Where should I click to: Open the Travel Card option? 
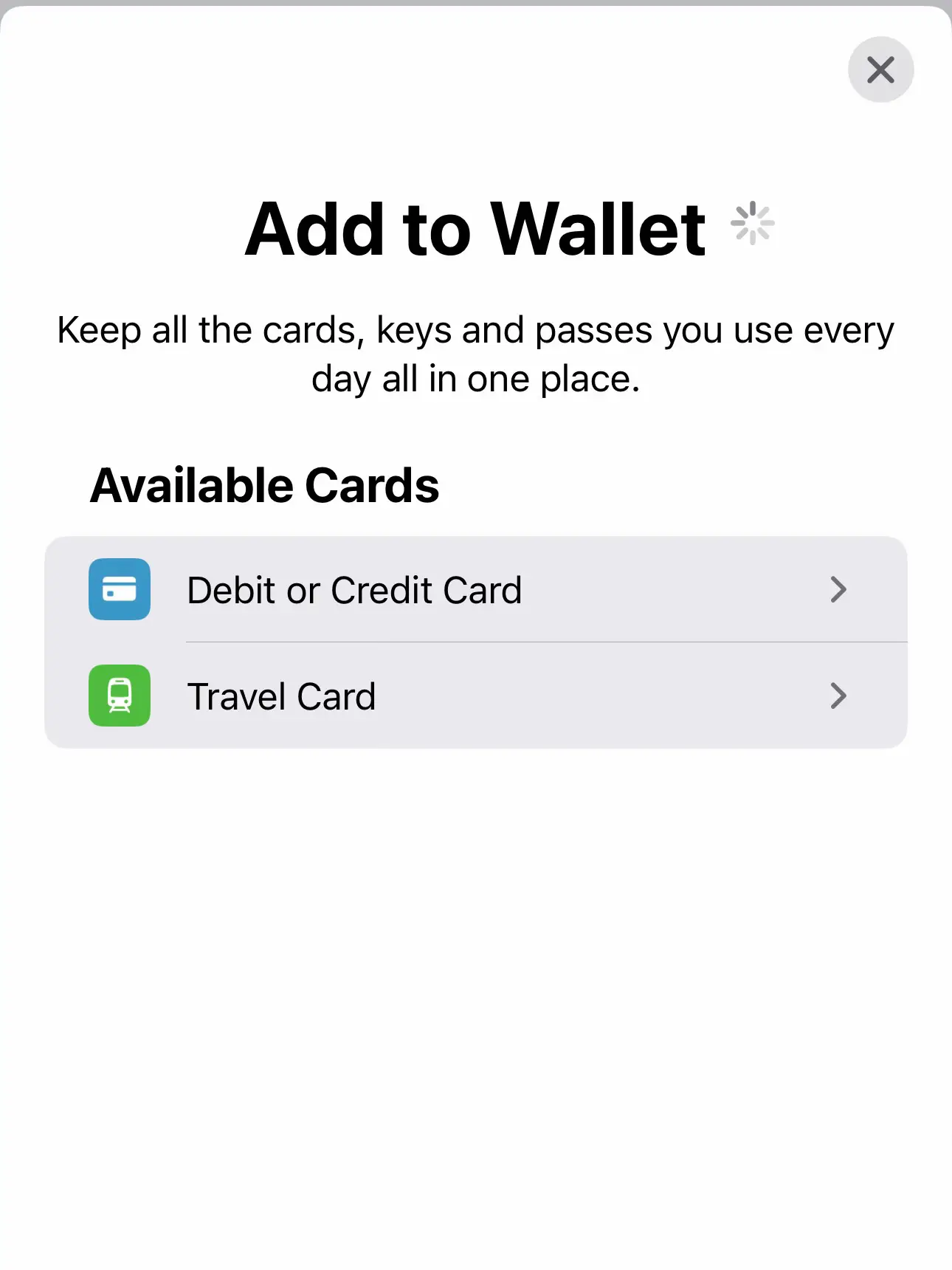coord(475,696)
